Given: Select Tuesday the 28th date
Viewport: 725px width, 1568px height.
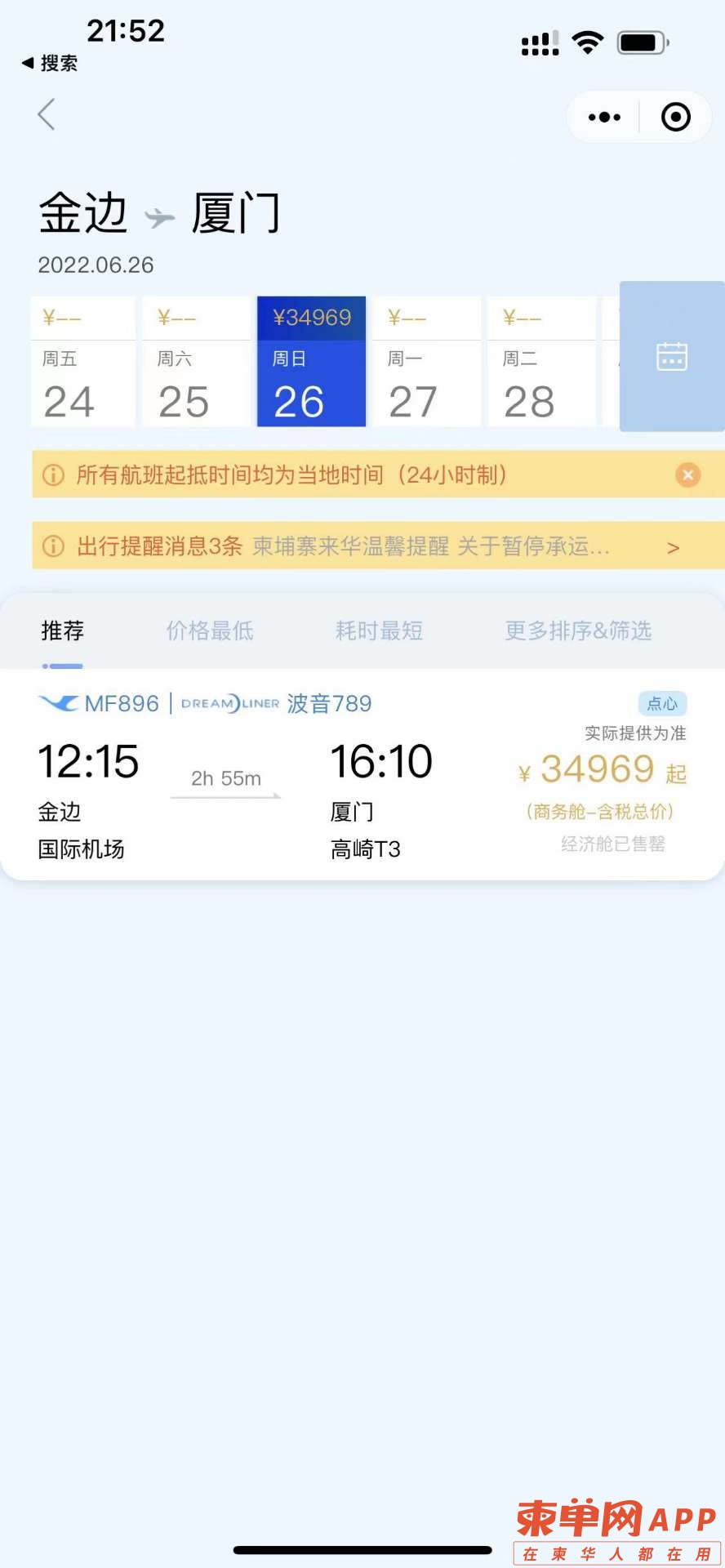Looking at the screenshot, I should pos(540,362).
